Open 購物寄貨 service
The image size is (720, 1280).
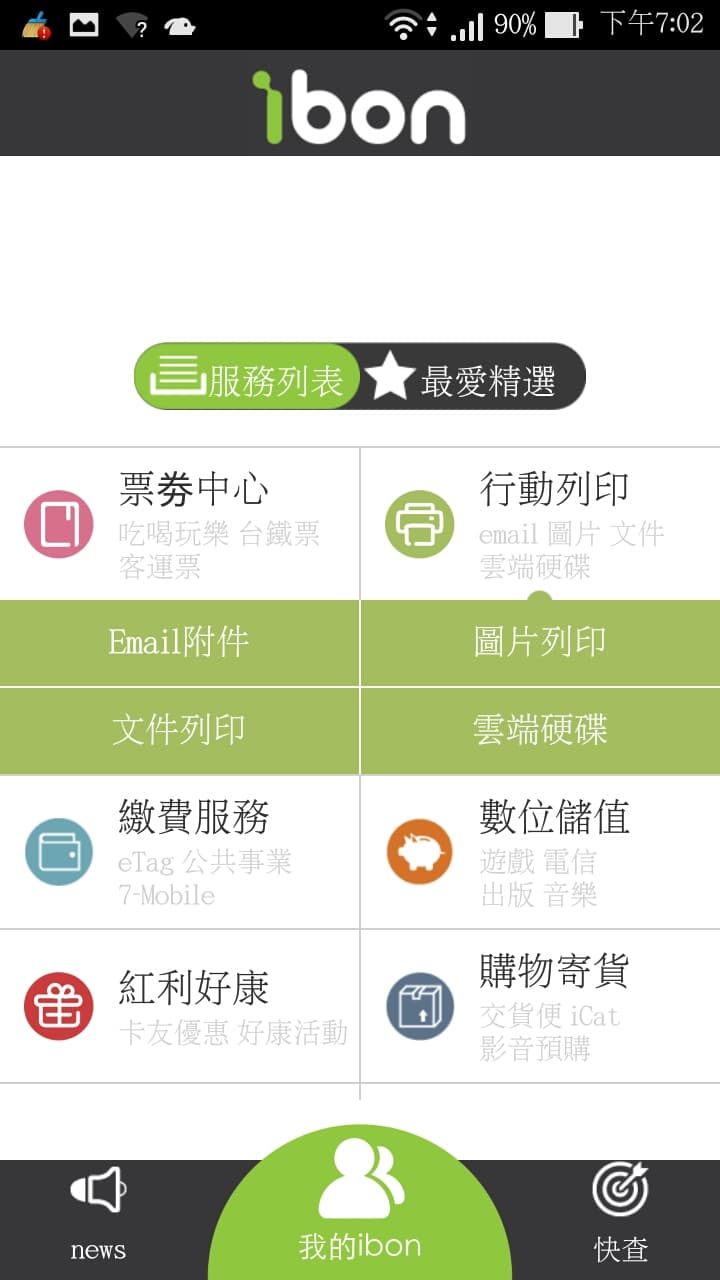(540, 1006)
